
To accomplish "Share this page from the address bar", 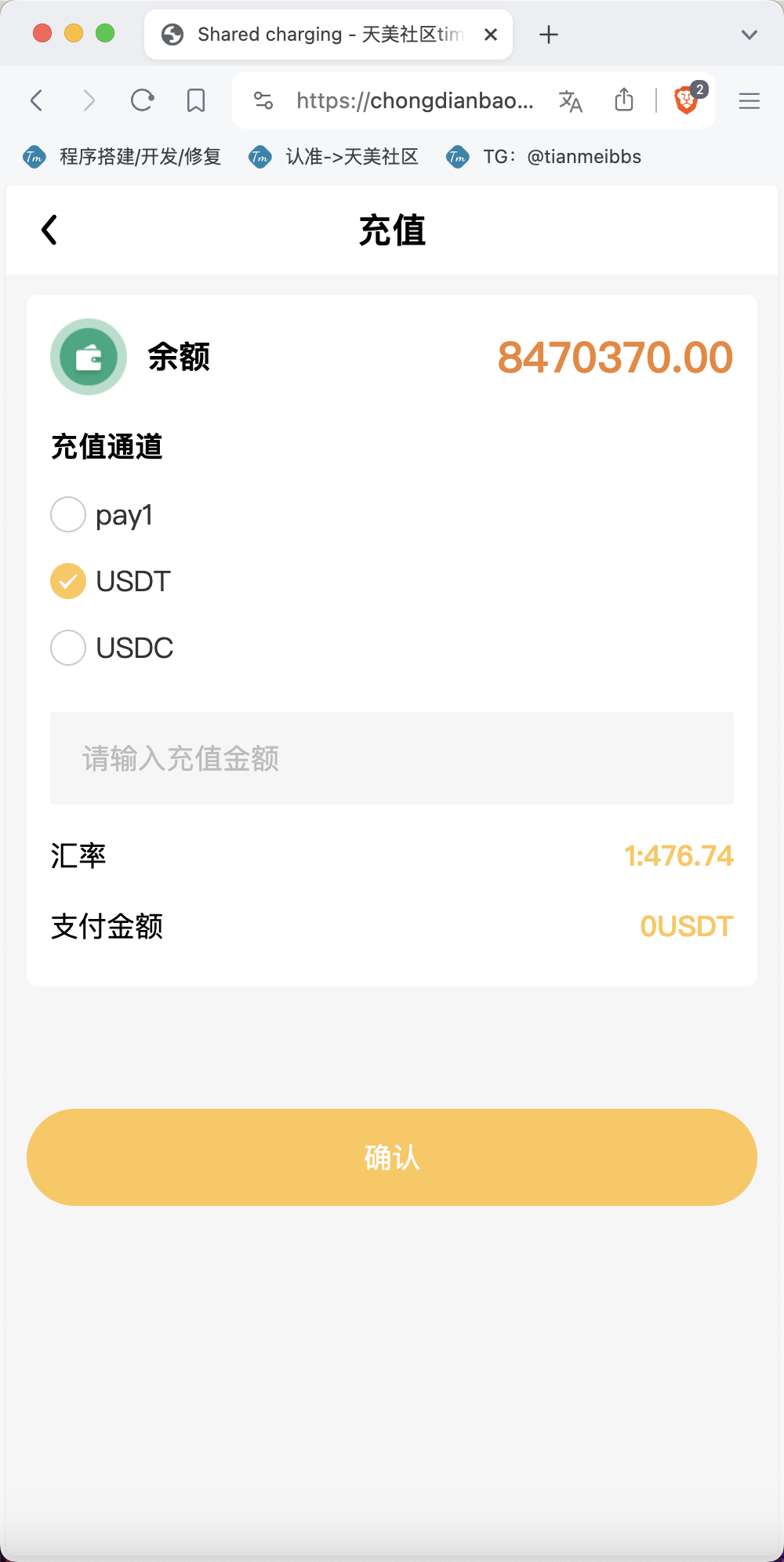I will tap(624, 100).
